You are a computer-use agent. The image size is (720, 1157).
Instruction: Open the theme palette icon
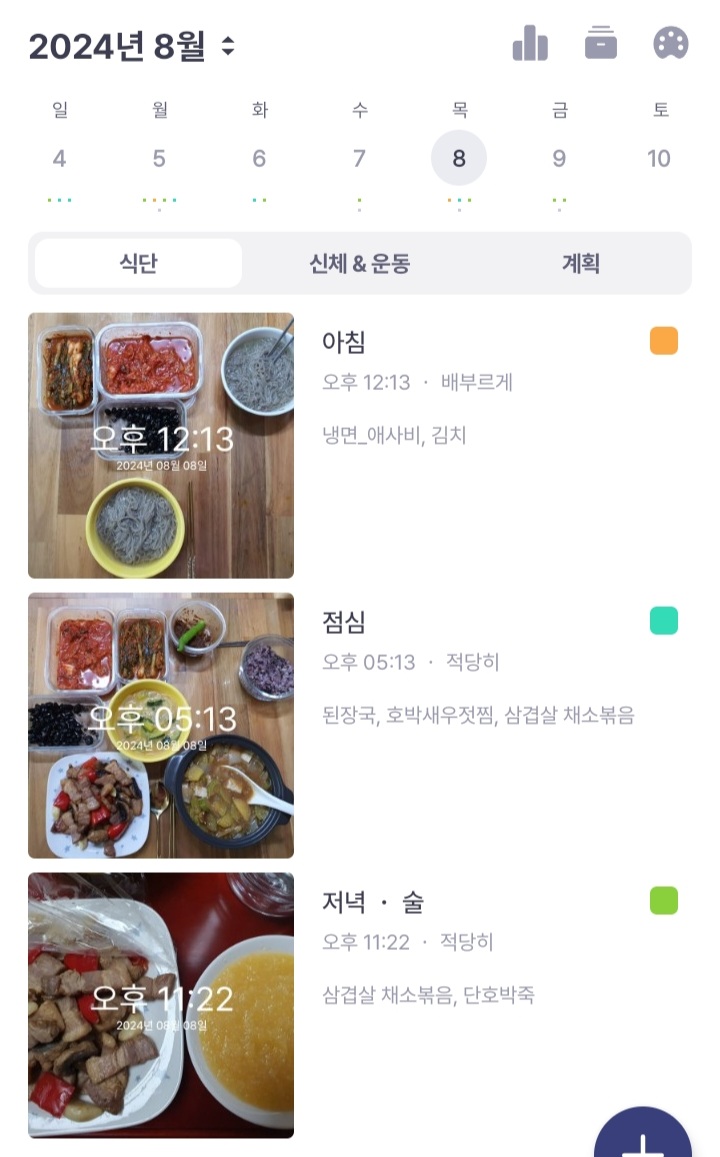[670, 44]
